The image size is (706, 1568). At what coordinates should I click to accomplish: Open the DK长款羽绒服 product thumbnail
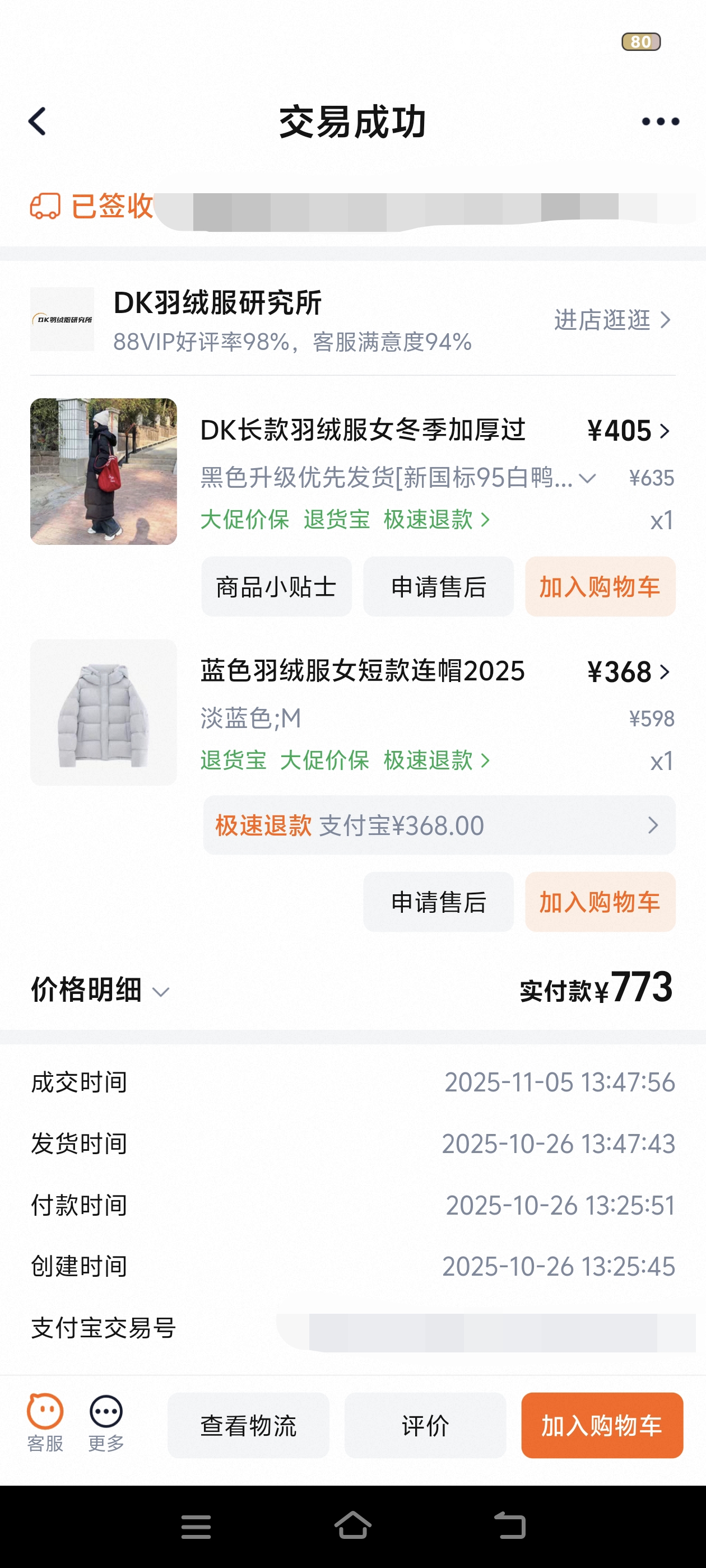[104, 471]
